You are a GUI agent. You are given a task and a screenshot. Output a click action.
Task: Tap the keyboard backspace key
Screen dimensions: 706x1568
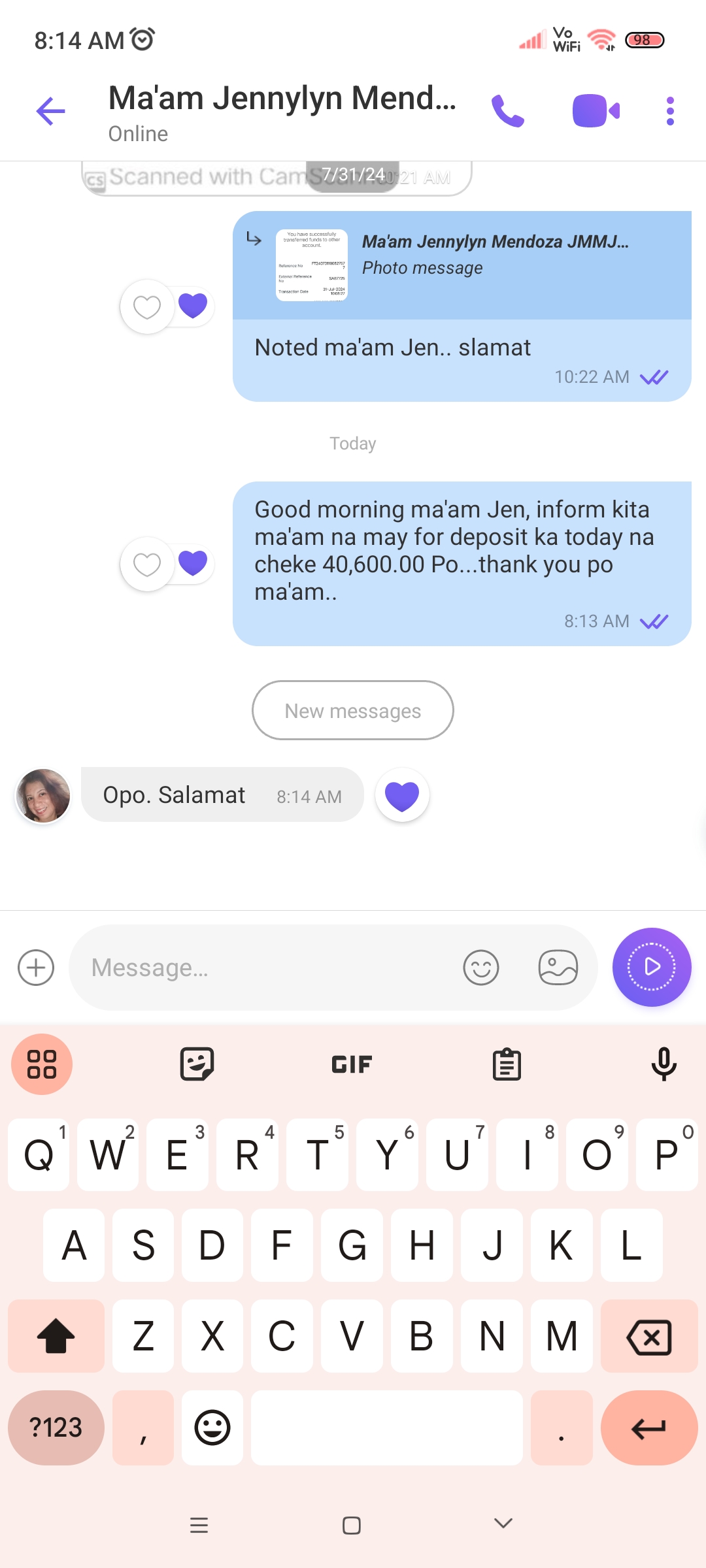click(x=649, y=1337)
